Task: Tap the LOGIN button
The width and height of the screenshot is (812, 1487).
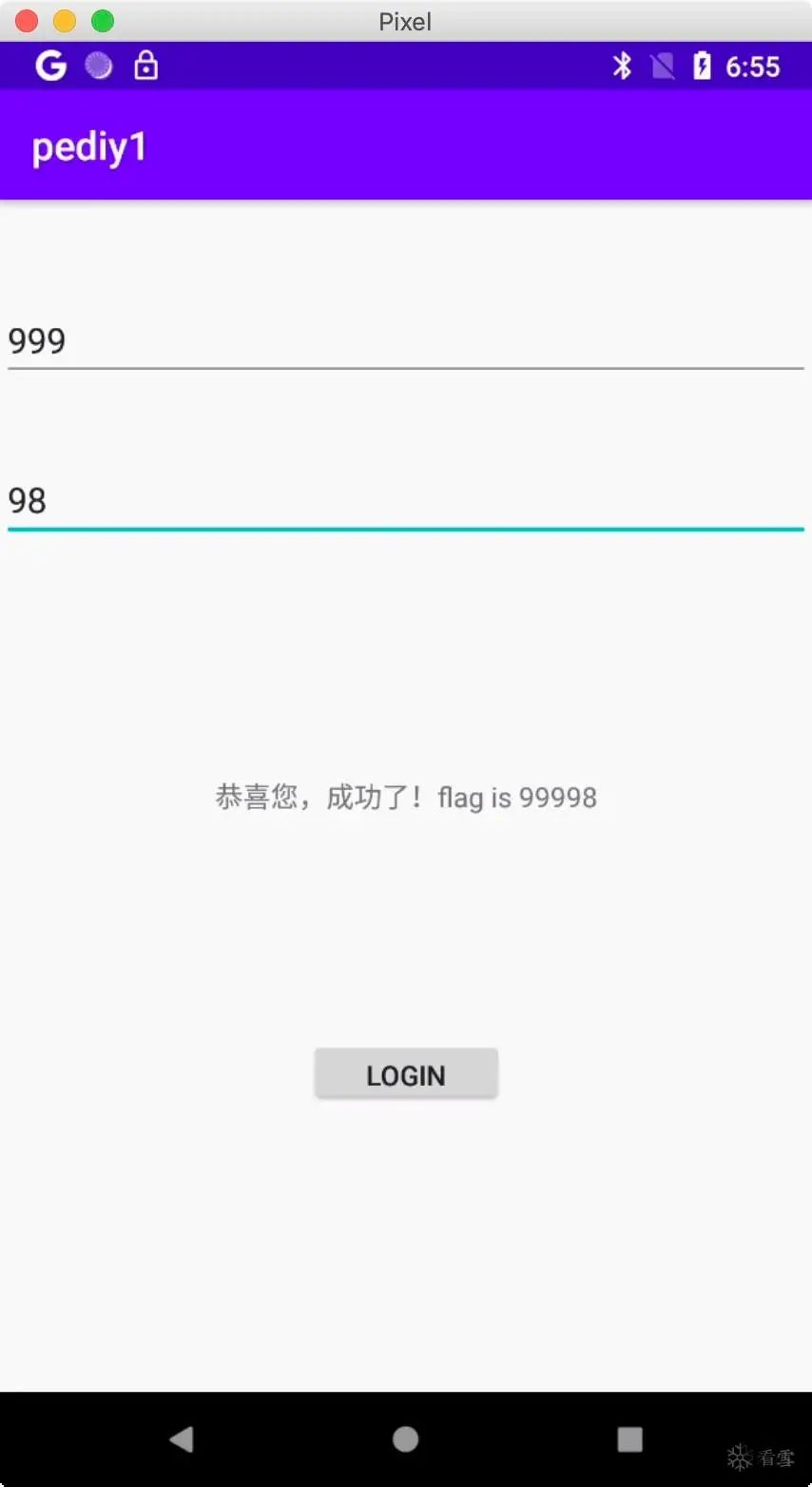Action: pyautogui.click(x=406, y=1074)
